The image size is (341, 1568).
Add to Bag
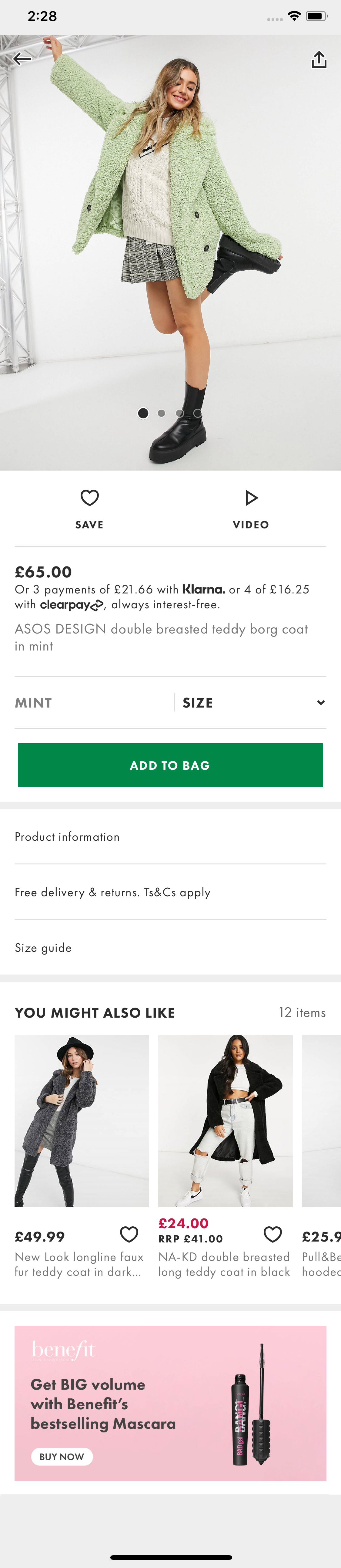click(170, 765)
